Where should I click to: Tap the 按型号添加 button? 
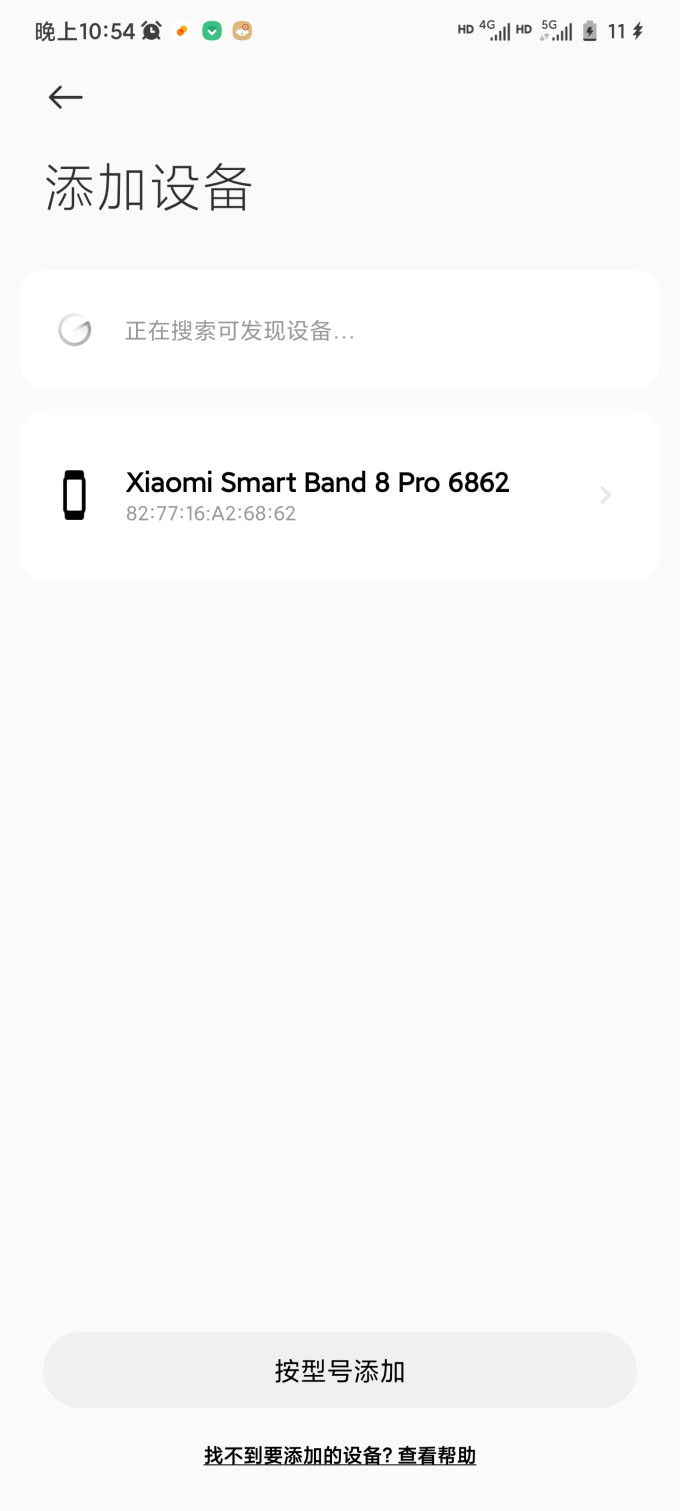pos(340,1370)
